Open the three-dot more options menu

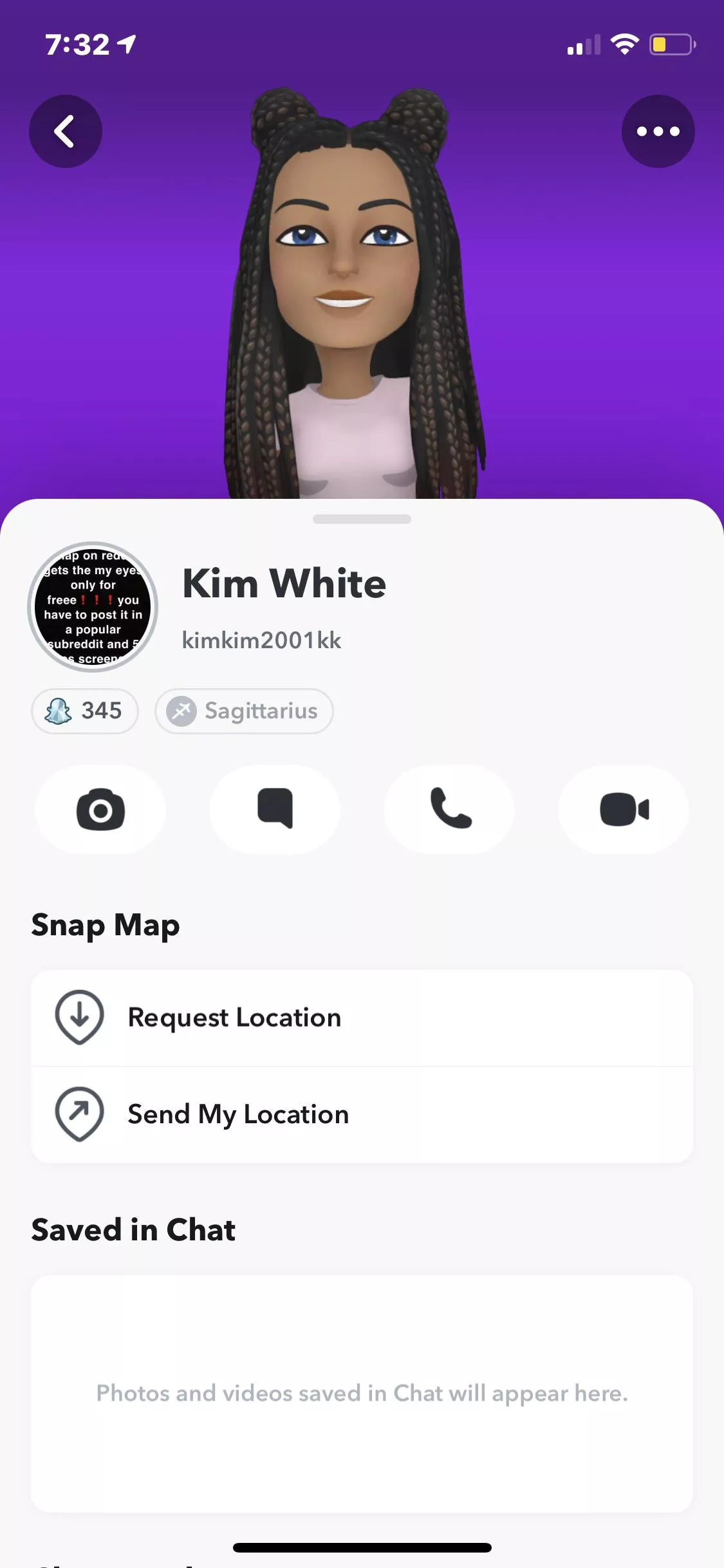[658, 131]
